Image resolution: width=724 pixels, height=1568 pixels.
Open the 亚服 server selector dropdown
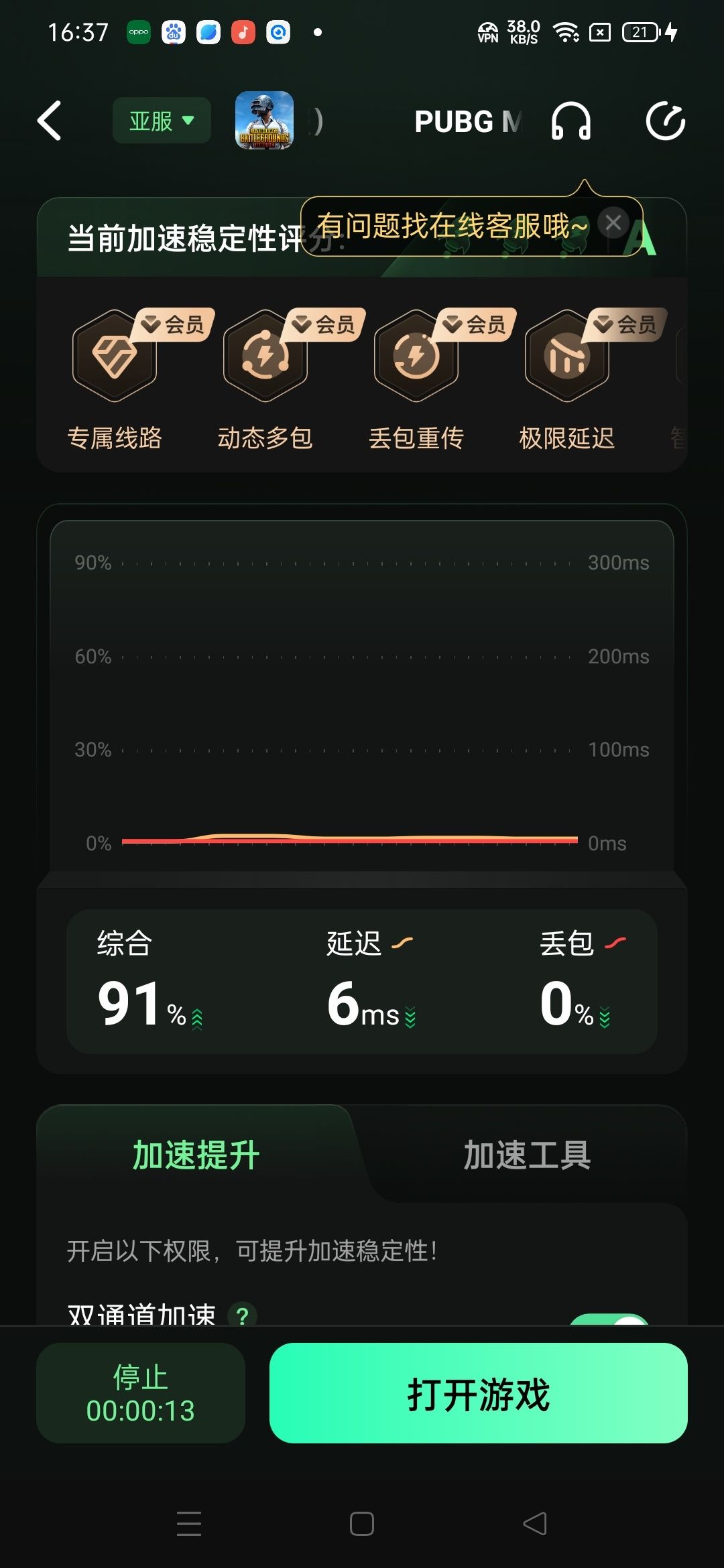[x=161, y=121]
